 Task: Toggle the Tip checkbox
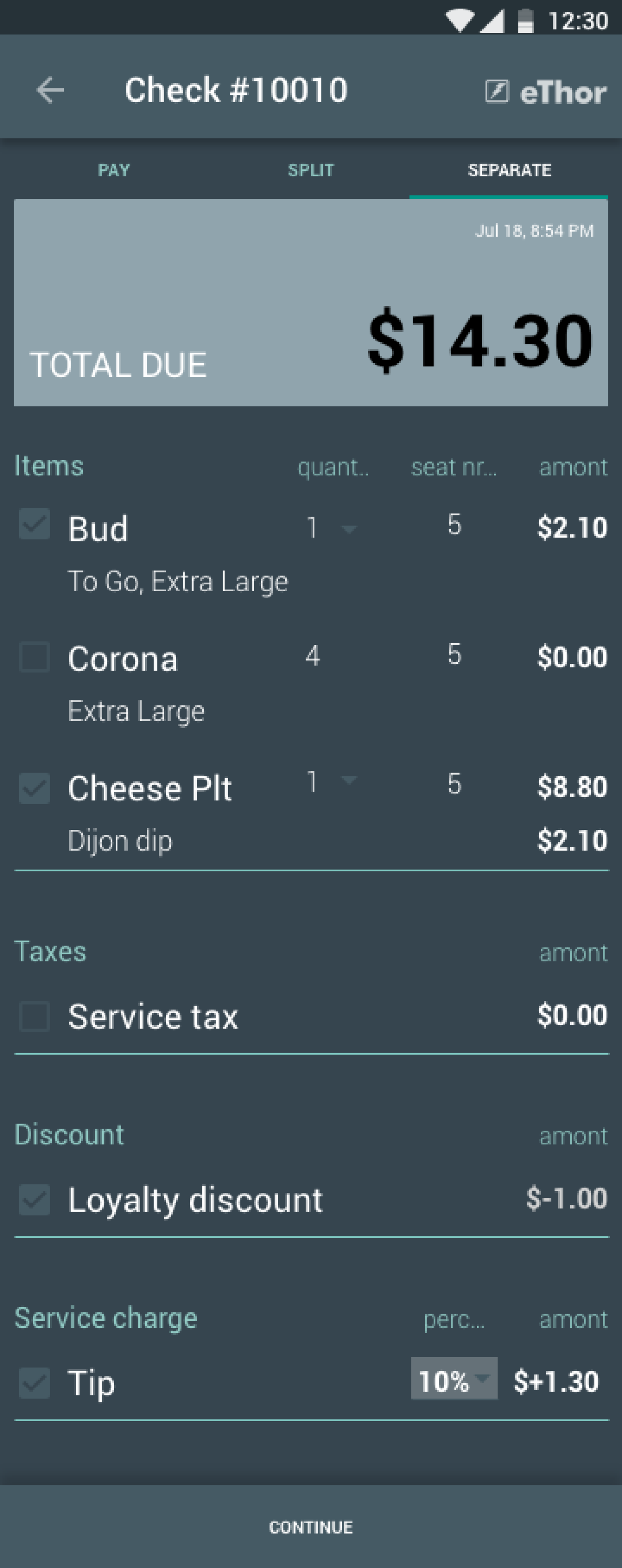coord(35,1383)
